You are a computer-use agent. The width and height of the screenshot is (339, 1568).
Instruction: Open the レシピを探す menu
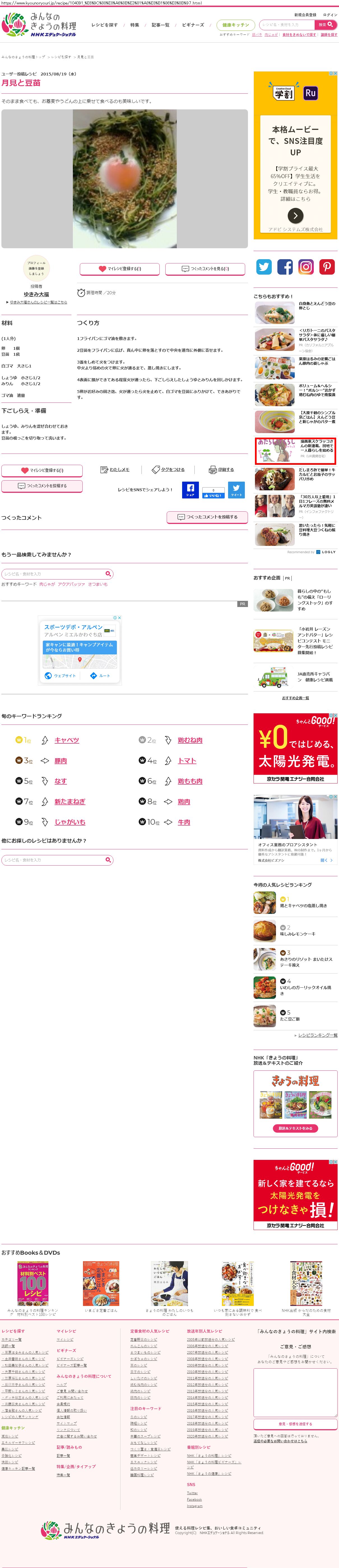pos(105,25)
